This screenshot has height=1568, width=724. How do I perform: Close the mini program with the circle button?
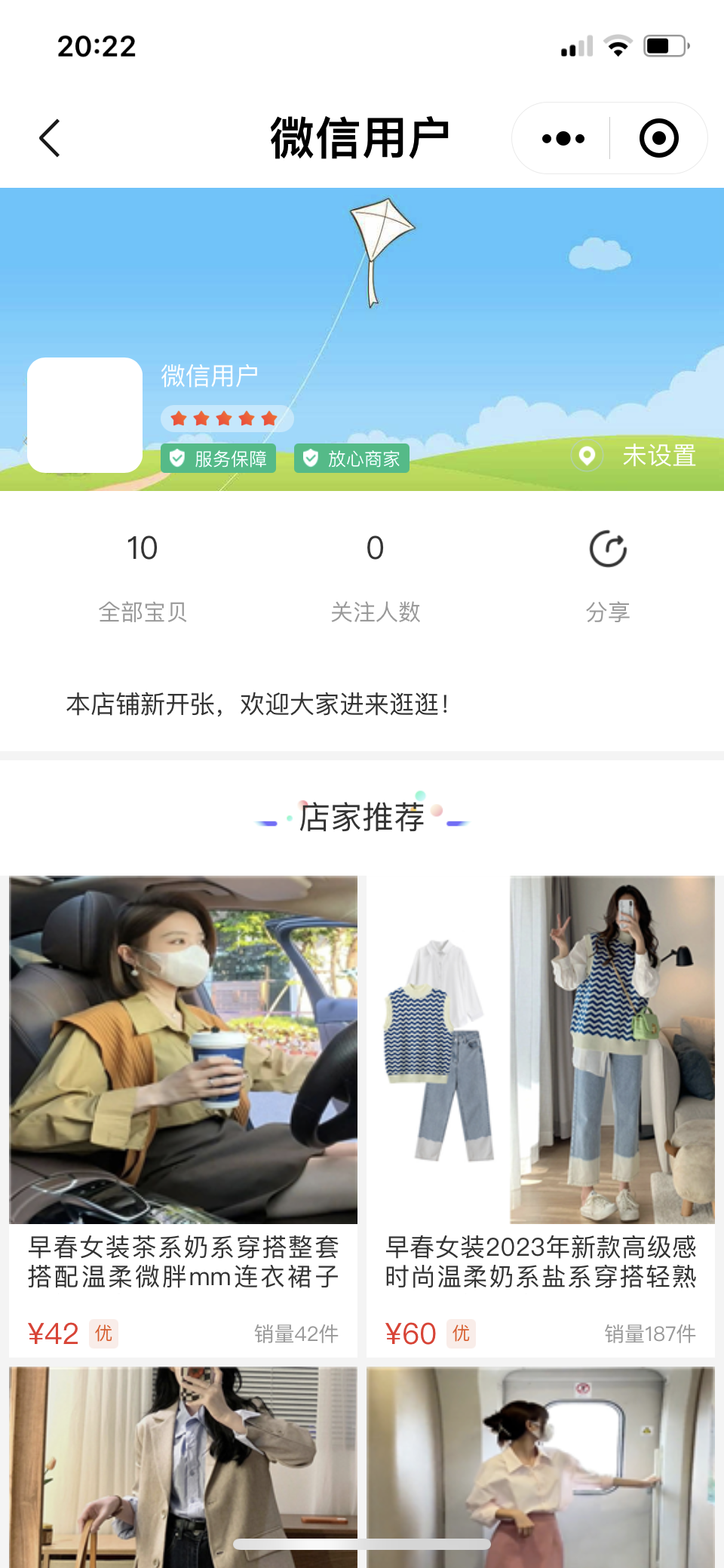[x=658, y=139]
